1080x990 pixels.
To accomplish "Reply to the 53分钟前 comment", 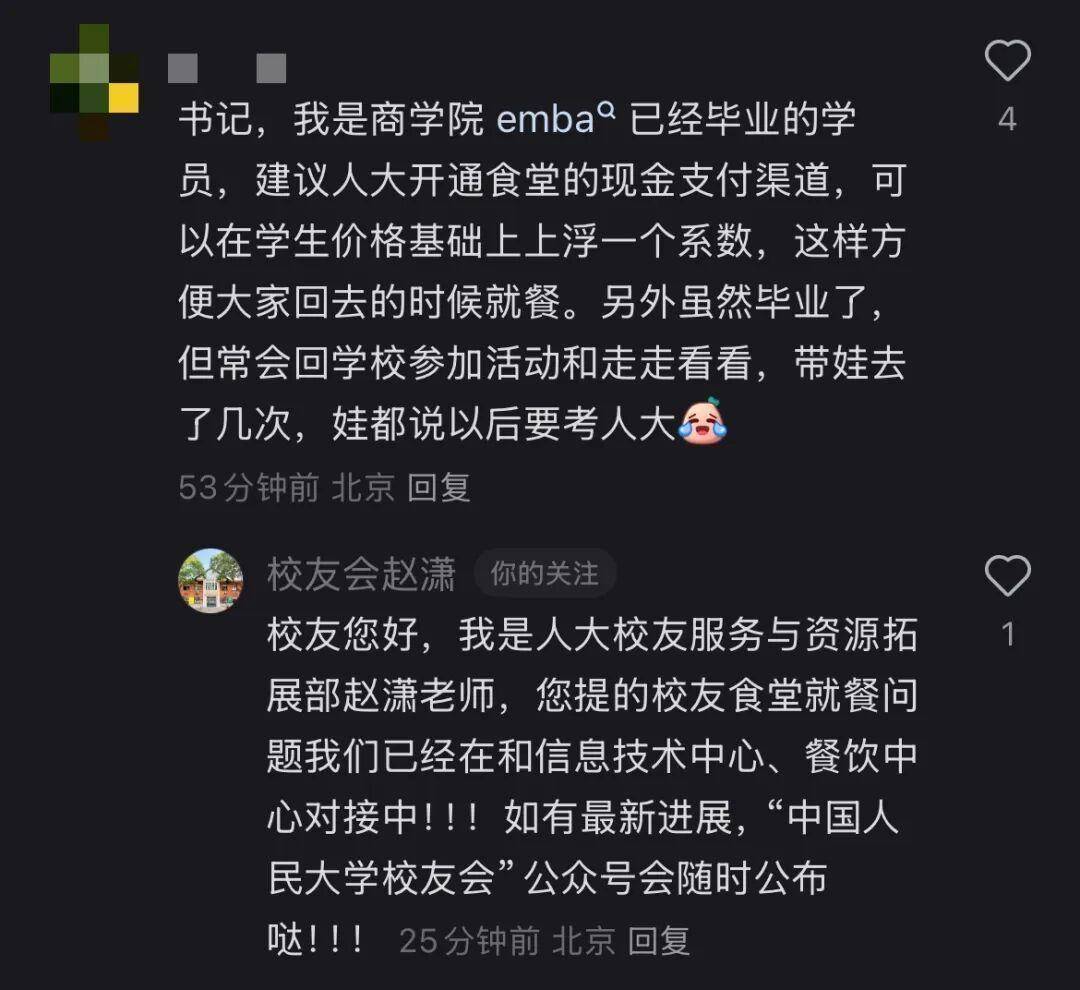I will click(439, 488).
